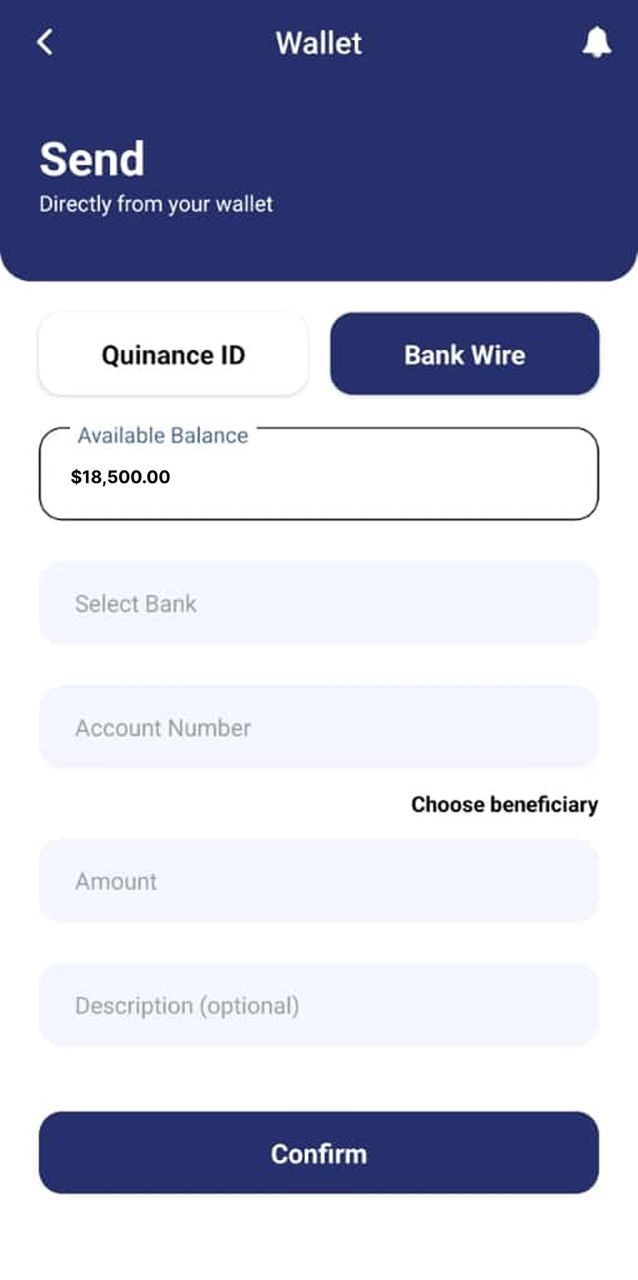Tap the Choose beneficiary link
Image resolution: width=638 pixels, height=1280 pixels.
click(x=504, y=804)
